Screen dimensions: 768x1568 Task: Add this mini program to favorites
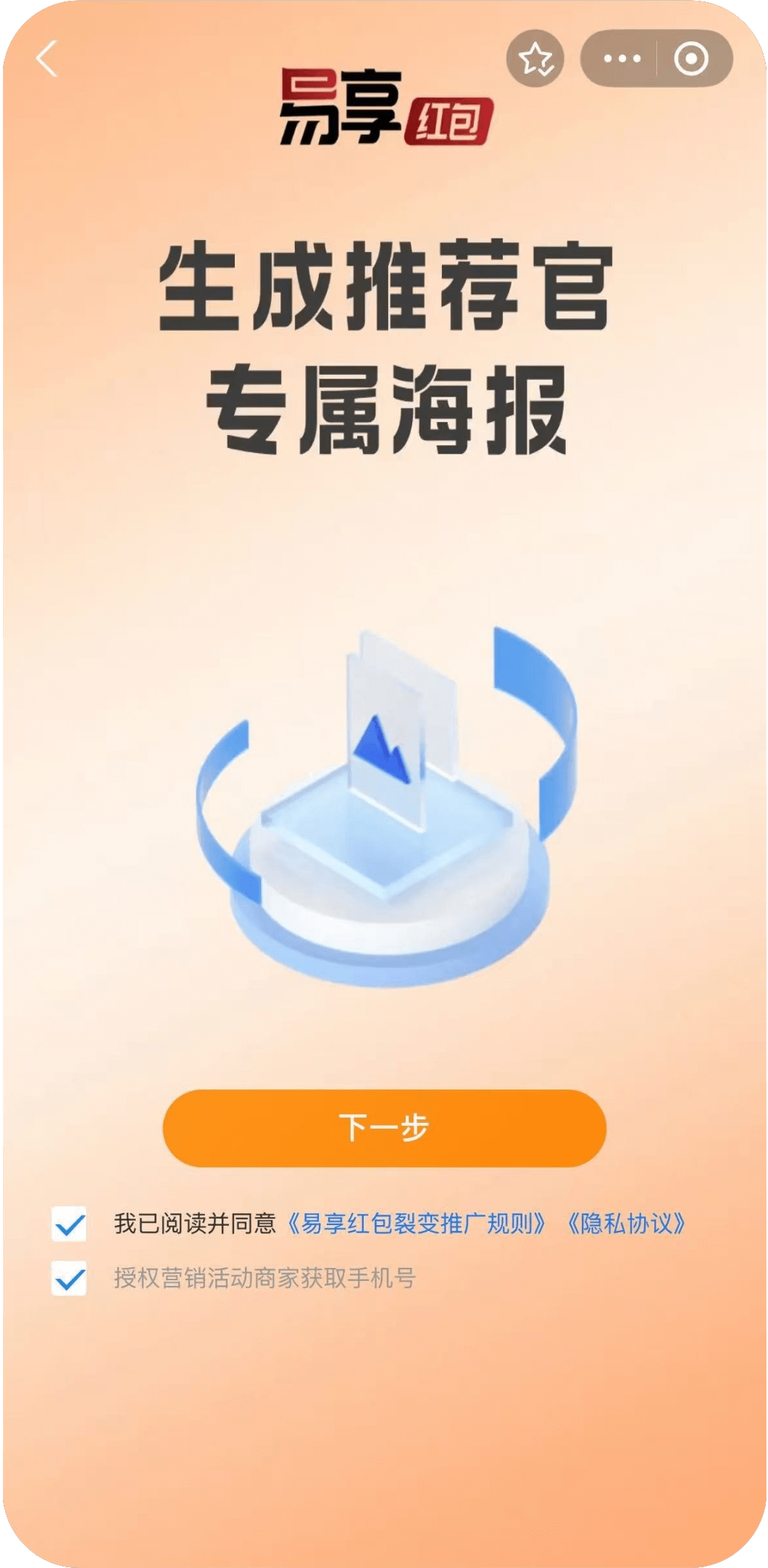535,59
